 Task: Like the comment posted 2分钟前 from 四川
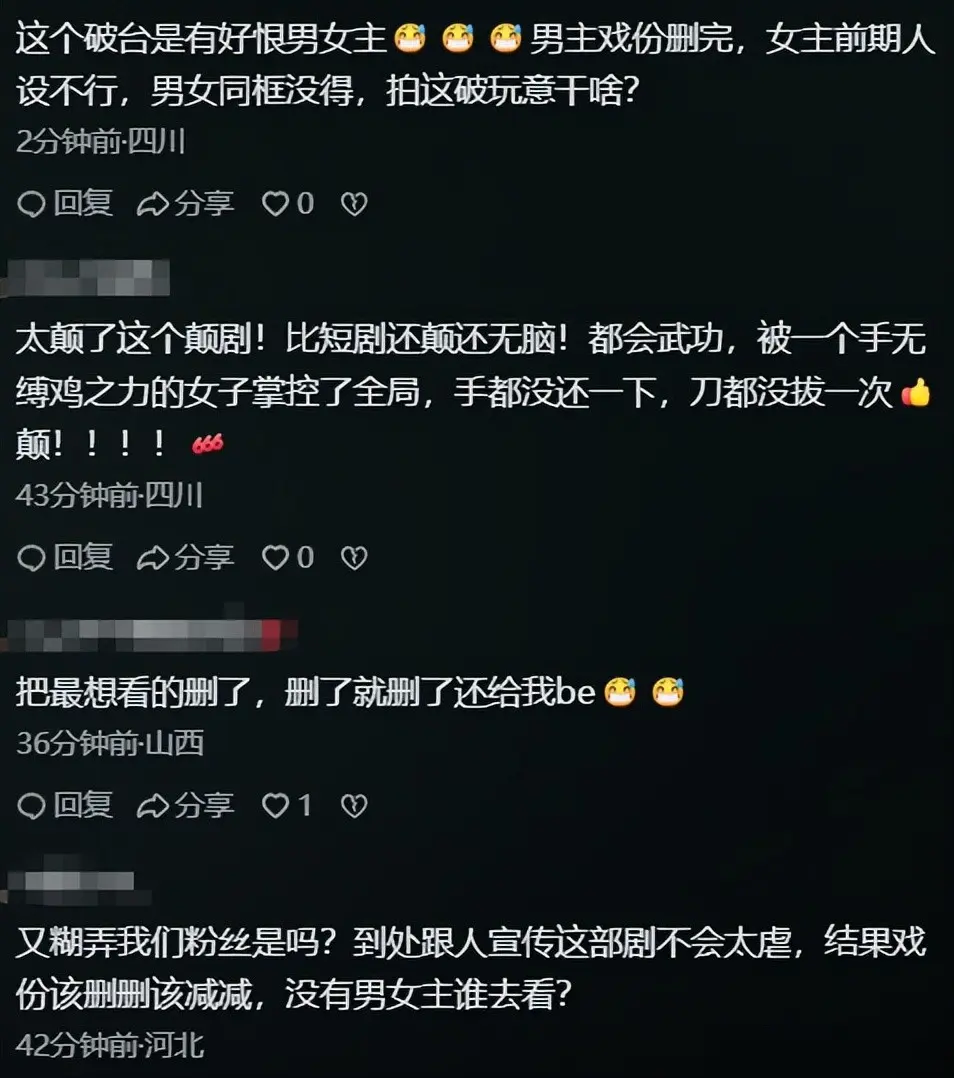(x=276, y=204)
